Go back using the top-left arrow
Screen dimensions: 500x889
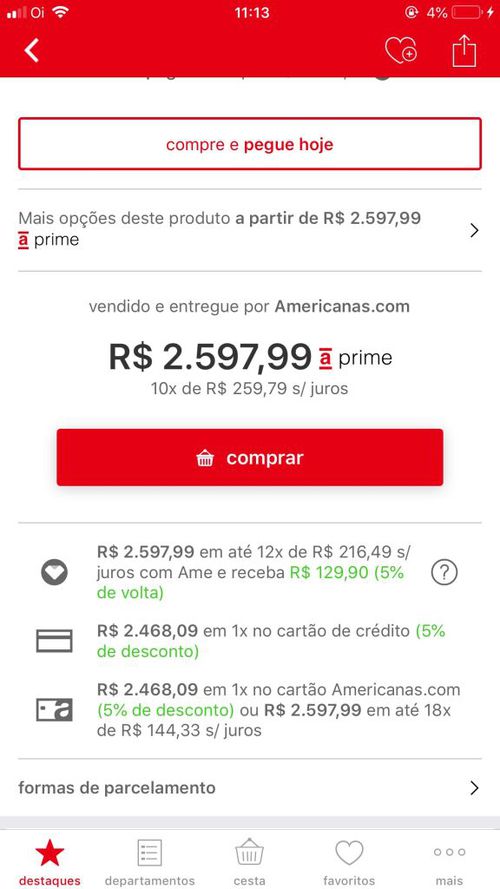32,50
